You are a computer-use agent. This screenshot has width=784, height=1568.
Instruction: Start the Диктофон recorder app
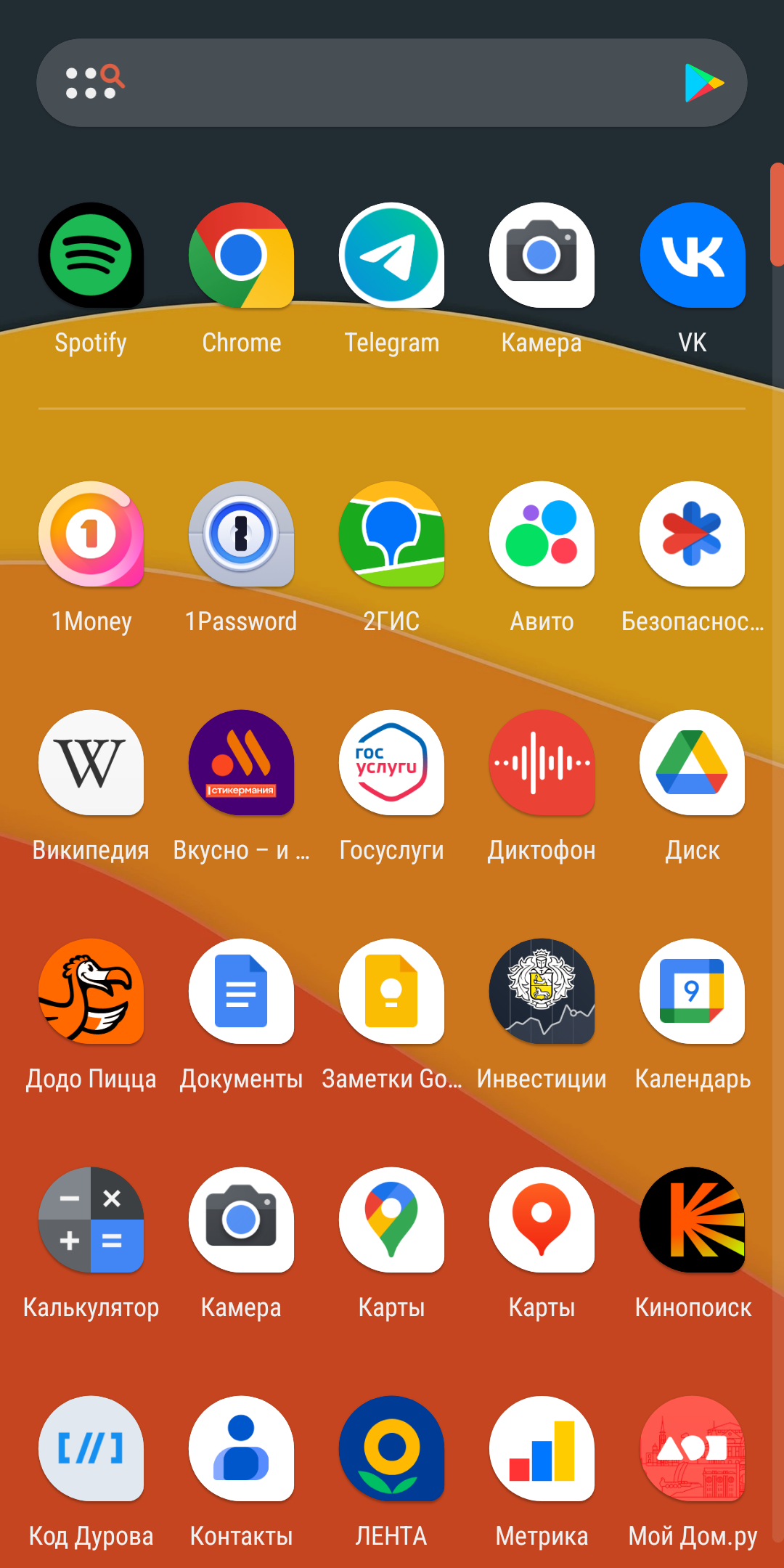pyautogui.click(x=542, y=763)
